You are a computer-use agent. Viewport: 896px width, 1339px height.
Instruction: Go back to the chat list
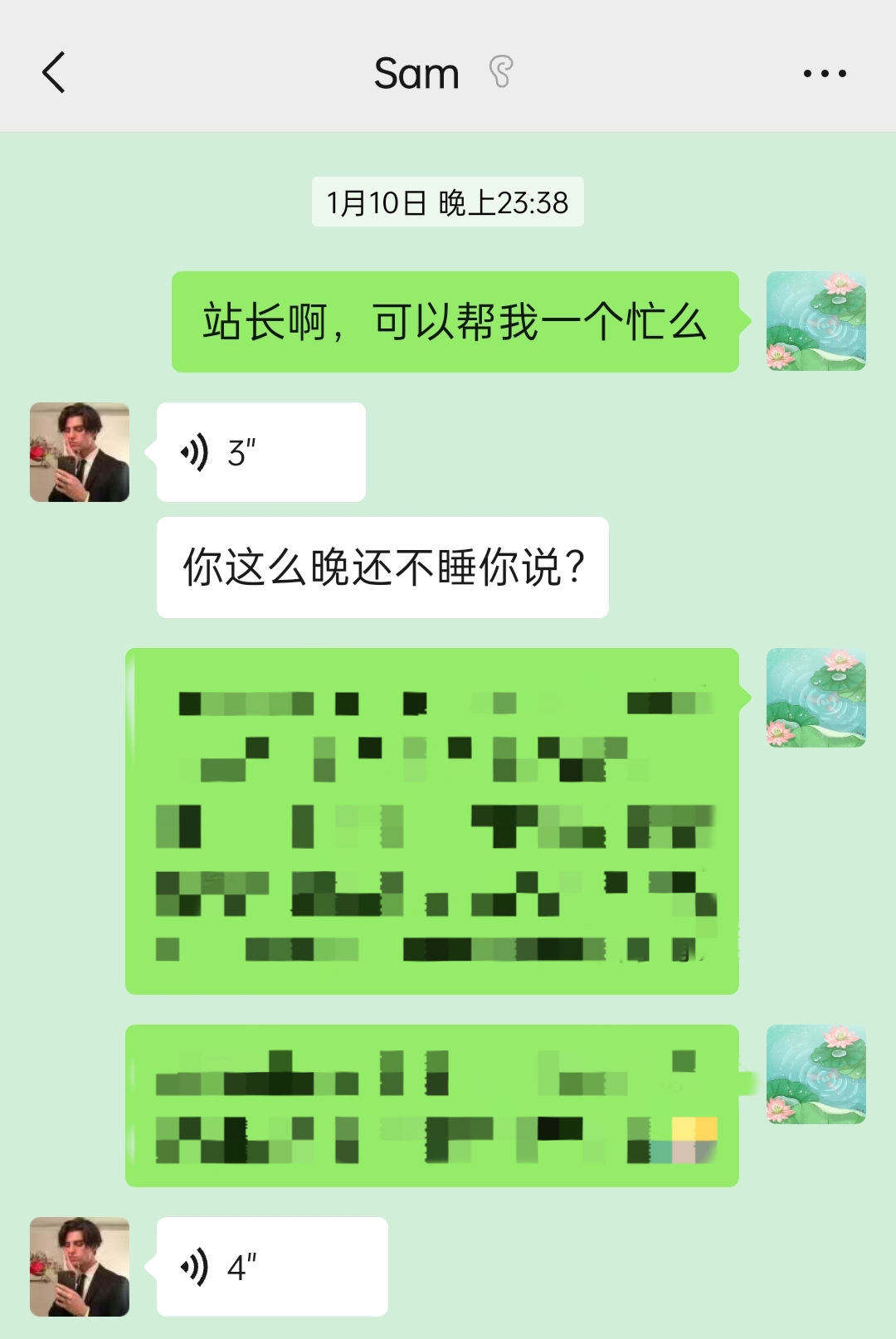tap(54, 73)
